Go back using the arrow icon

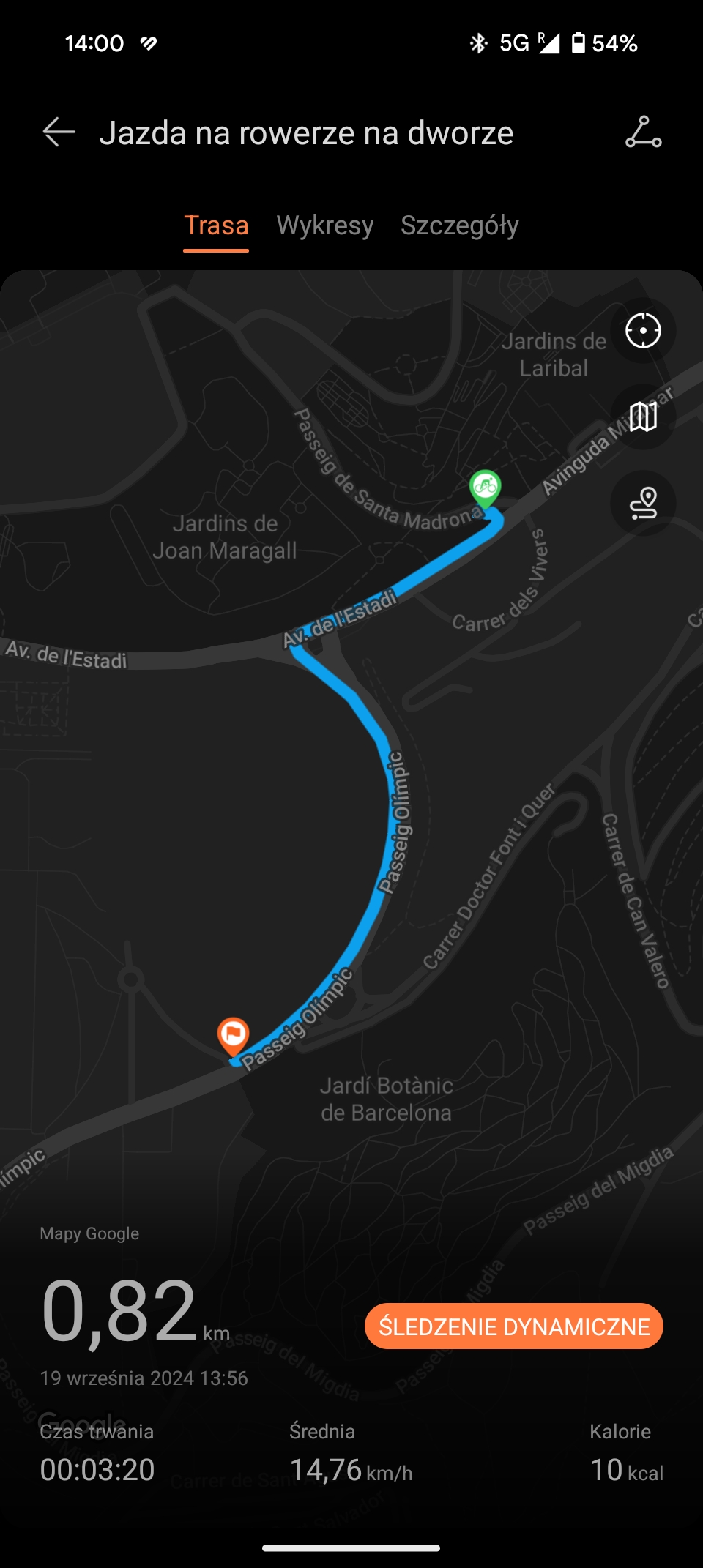coord(59,132)
